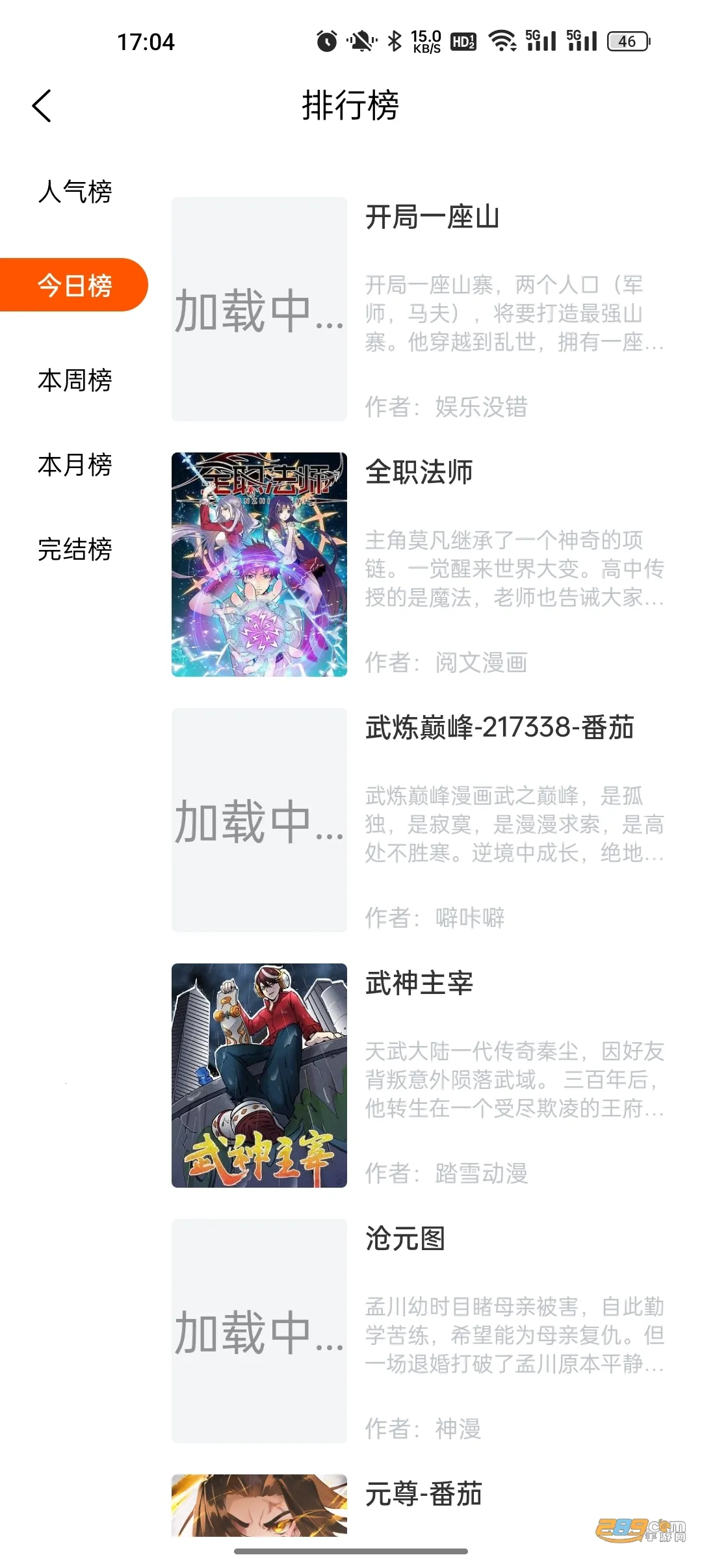The height and width of the screenshot is (1568, 702).
Task: Open the comic 武神主宰
Action: 419,983
